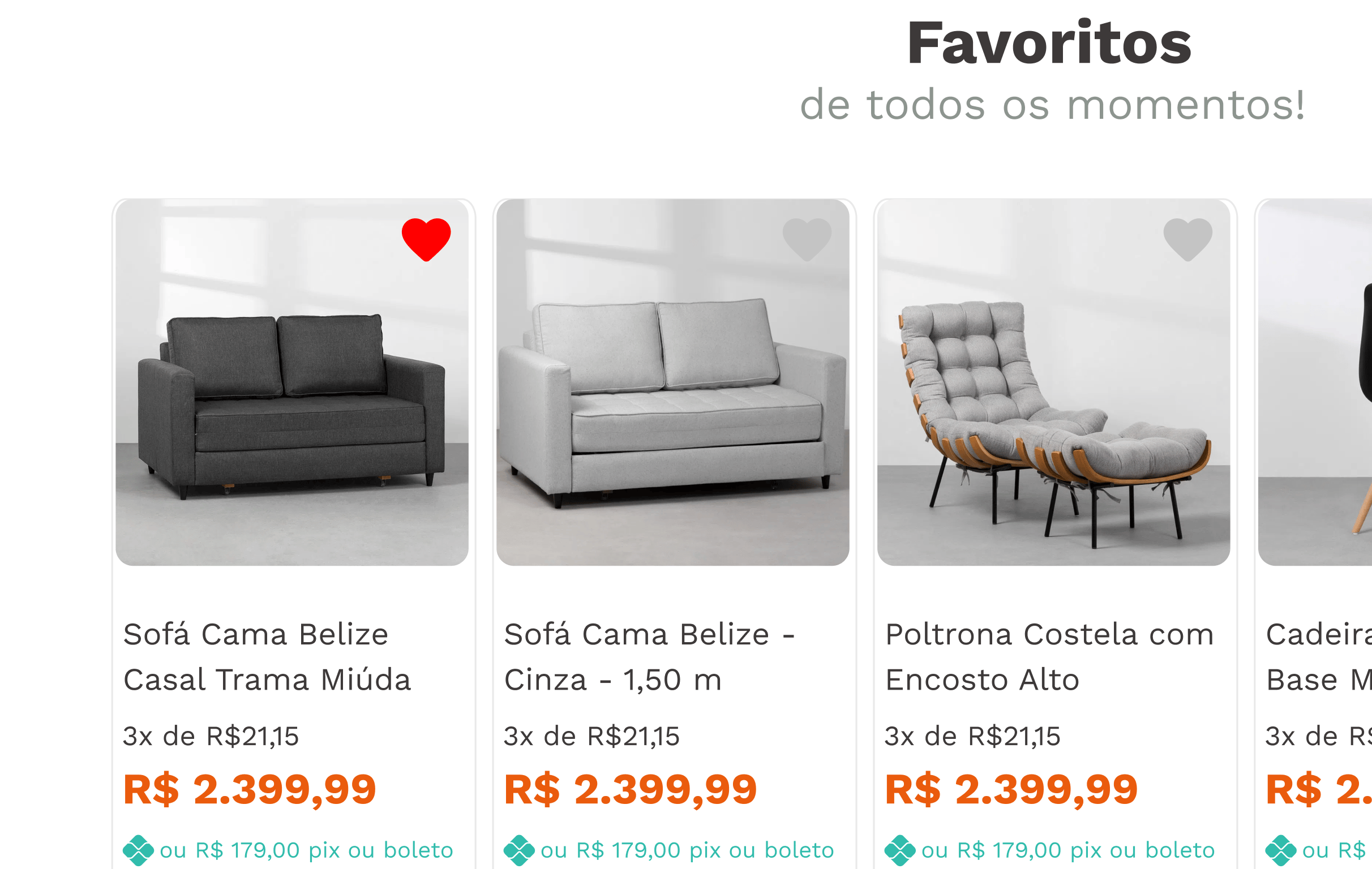1372x869 pixels.
Task: Unfavorite Sofá Cama Belize Casal Trama Miúda
Action: 426,239
